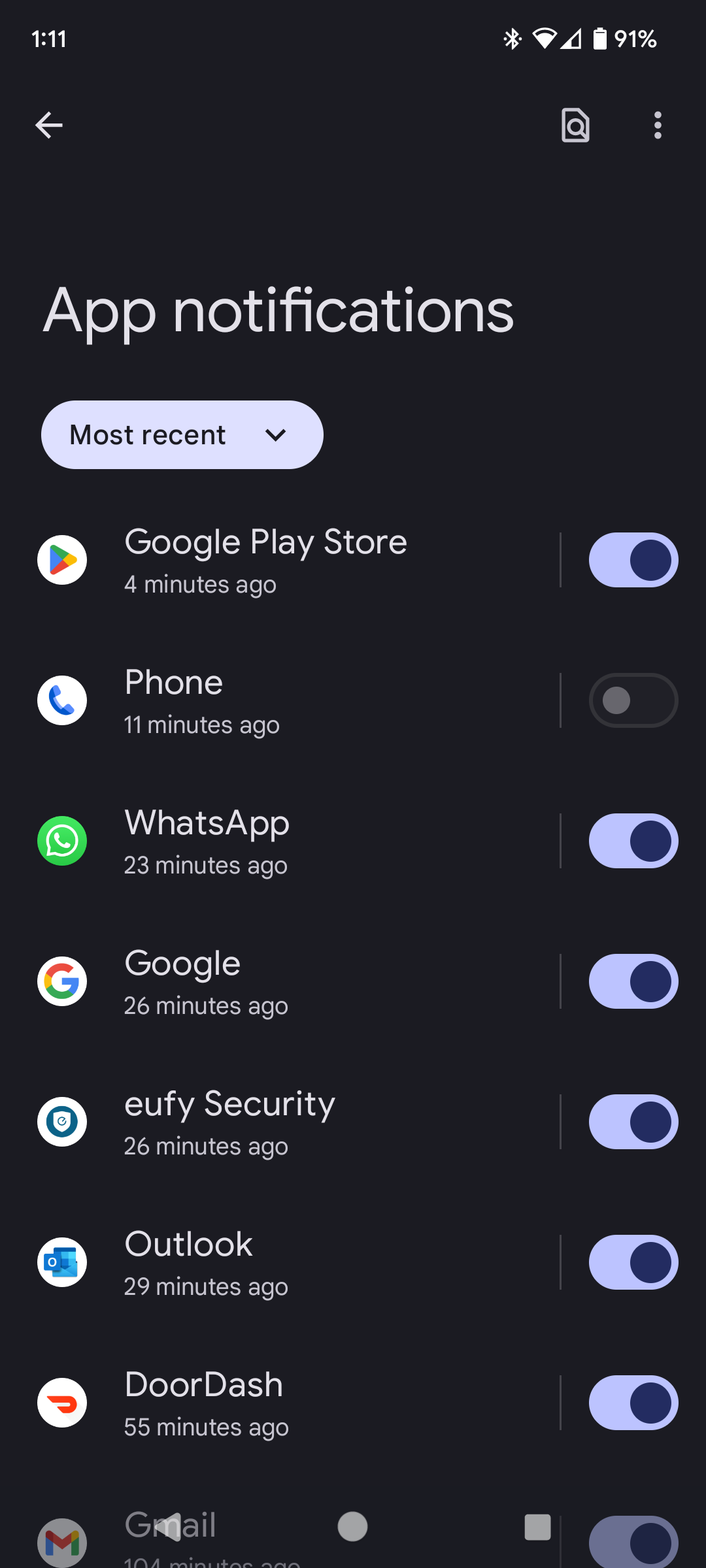
Task: Open the search settings icon
Action: pos(575,125)
